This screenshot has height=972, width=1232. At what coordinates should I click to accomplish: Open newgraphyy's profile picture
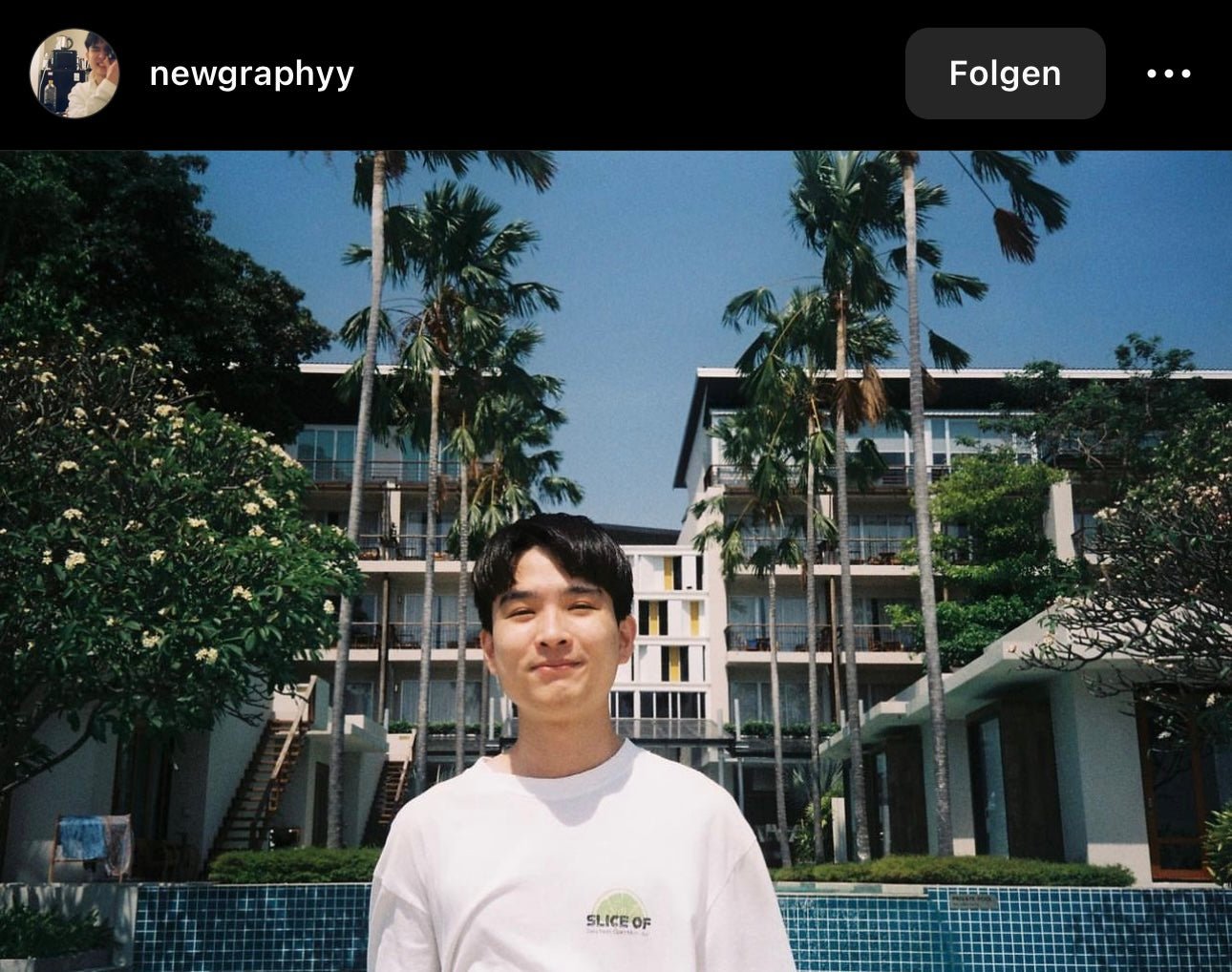pos(74,74)
